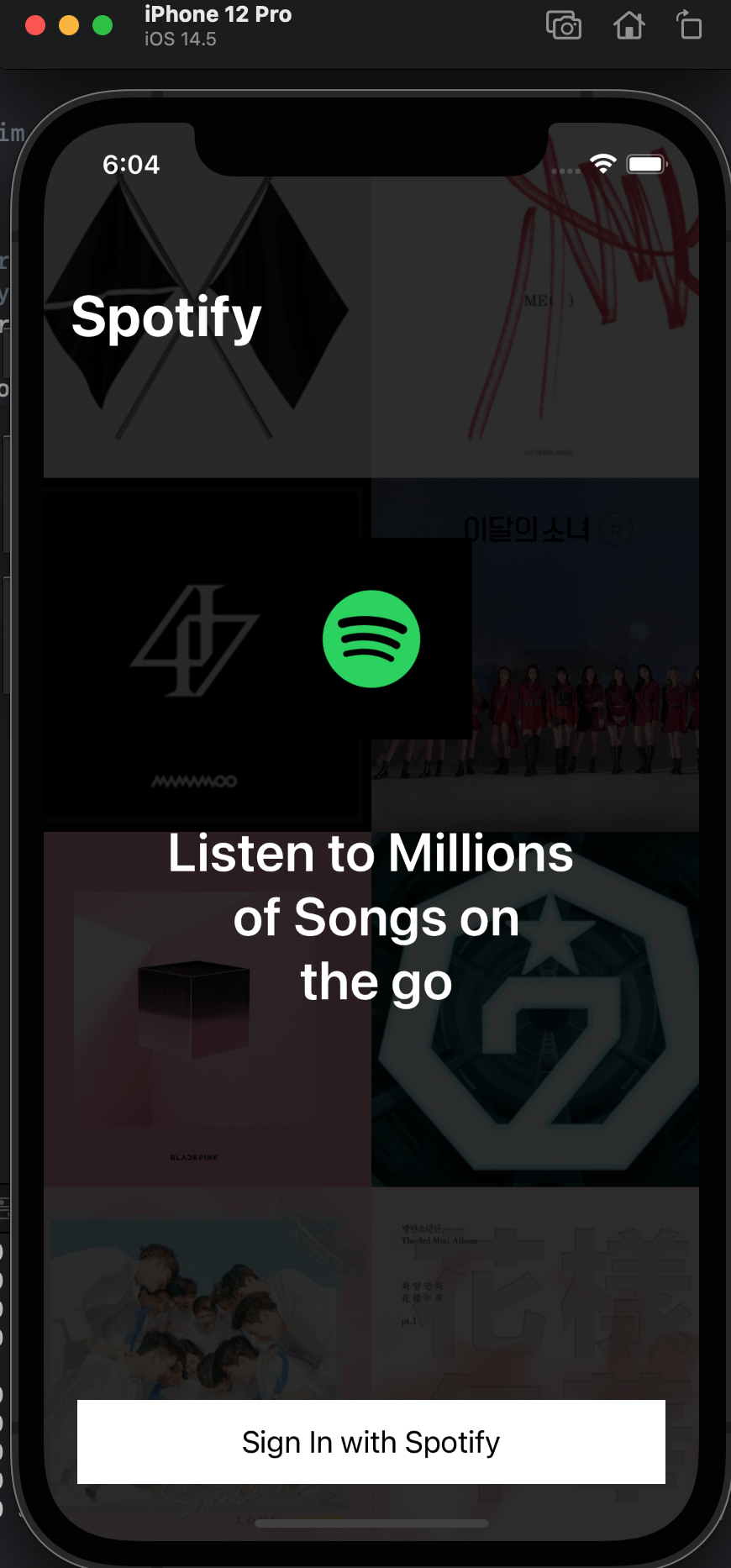The image size is (731, 1568).
Task: Click the cellular signal dots in status bar
Action: coord(564,170)
